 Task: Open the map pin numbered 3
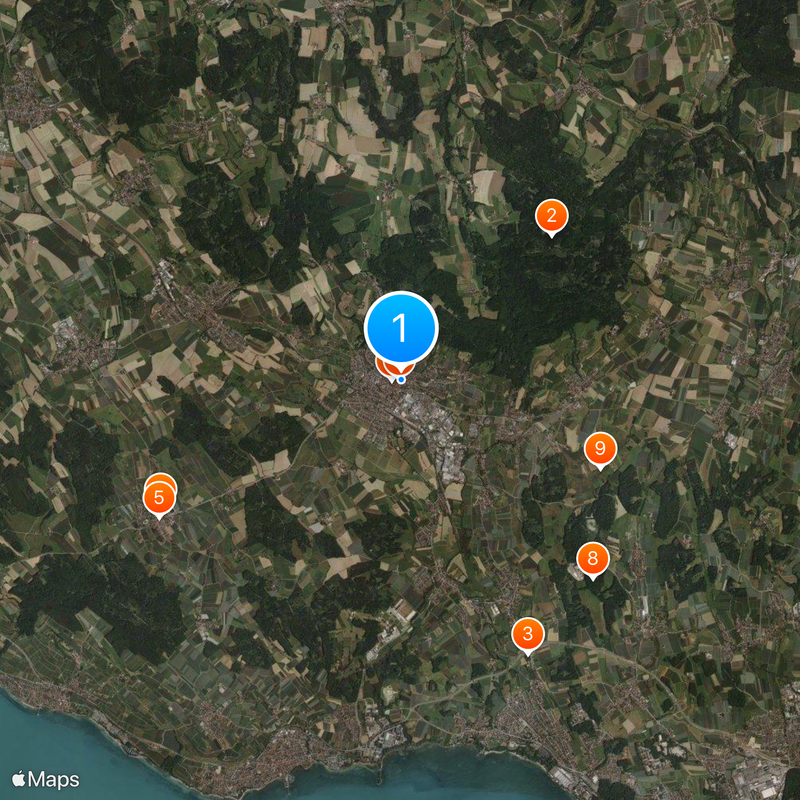pos(527,633)
